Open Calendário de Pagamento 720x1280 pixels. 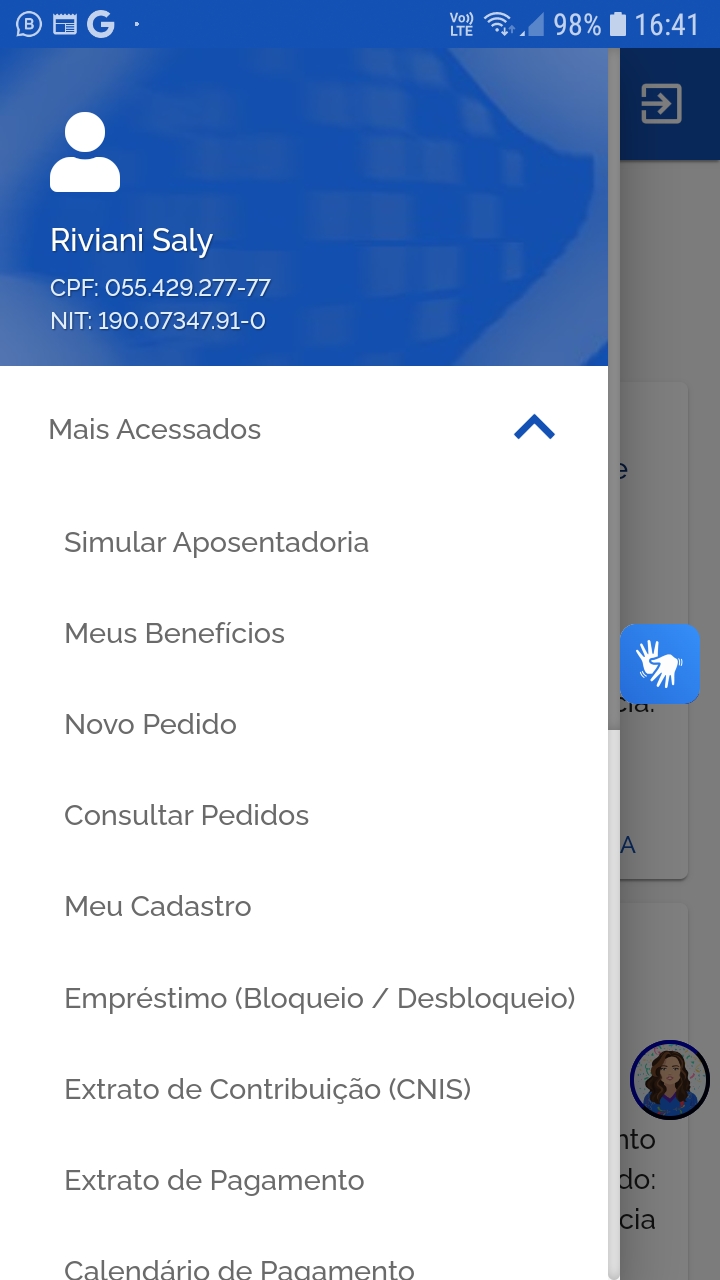[x=239, y=1268]
